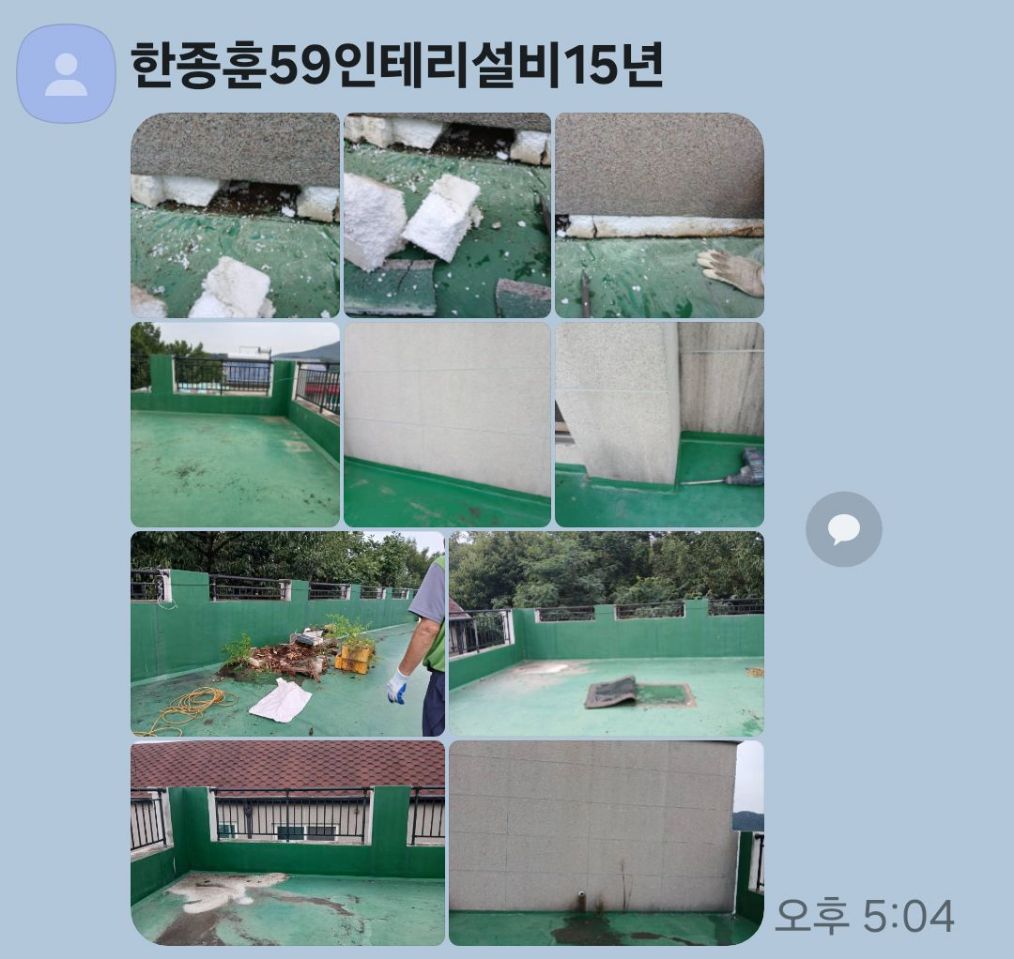Screen dimensions: 1014x959
Task: Open the photo of two styrofoam blocks
Action: point(447,215)
